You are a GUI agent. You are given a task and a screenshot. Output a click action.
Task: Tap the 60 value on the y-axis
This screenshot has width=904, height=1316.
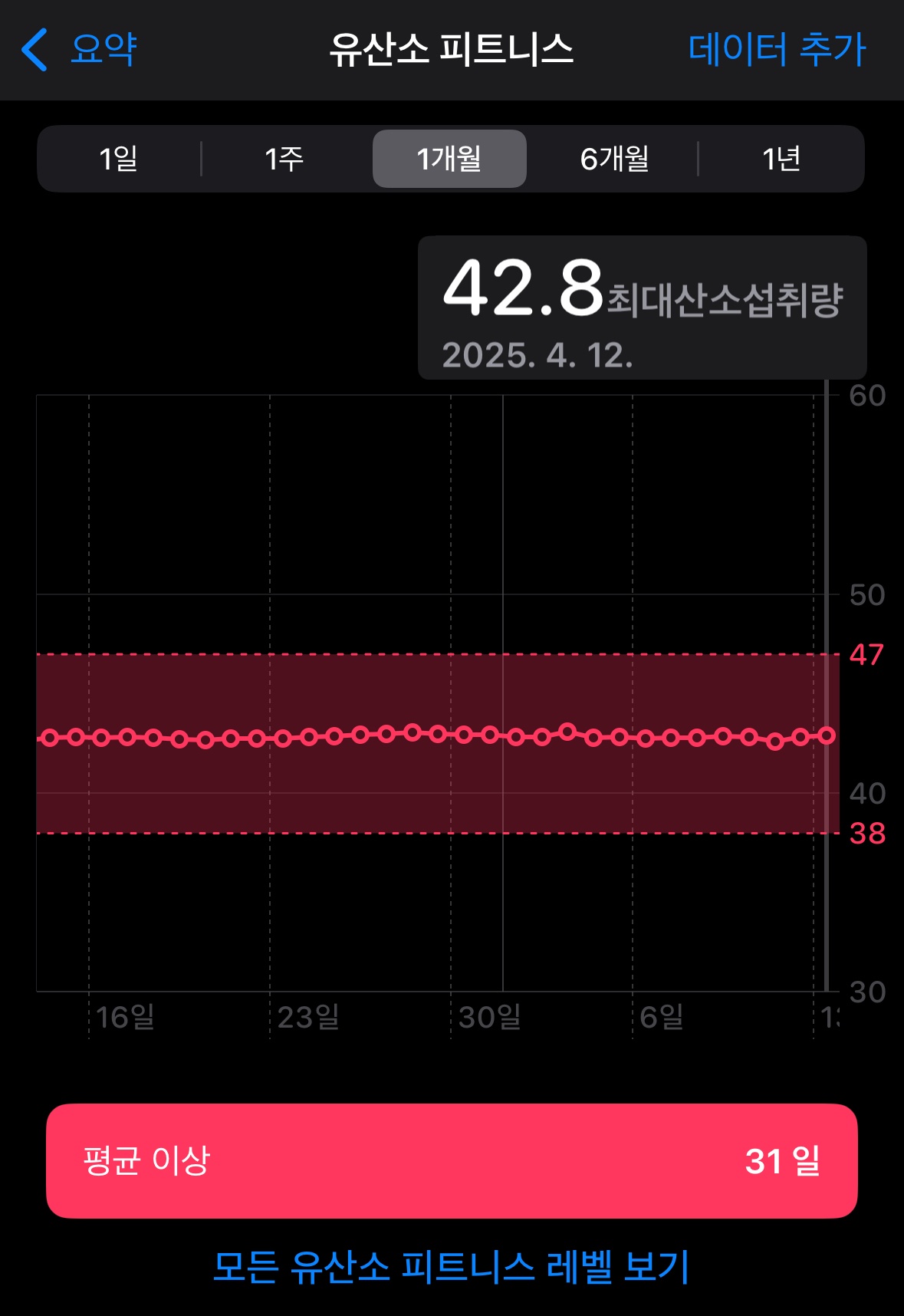pos(866,396)
